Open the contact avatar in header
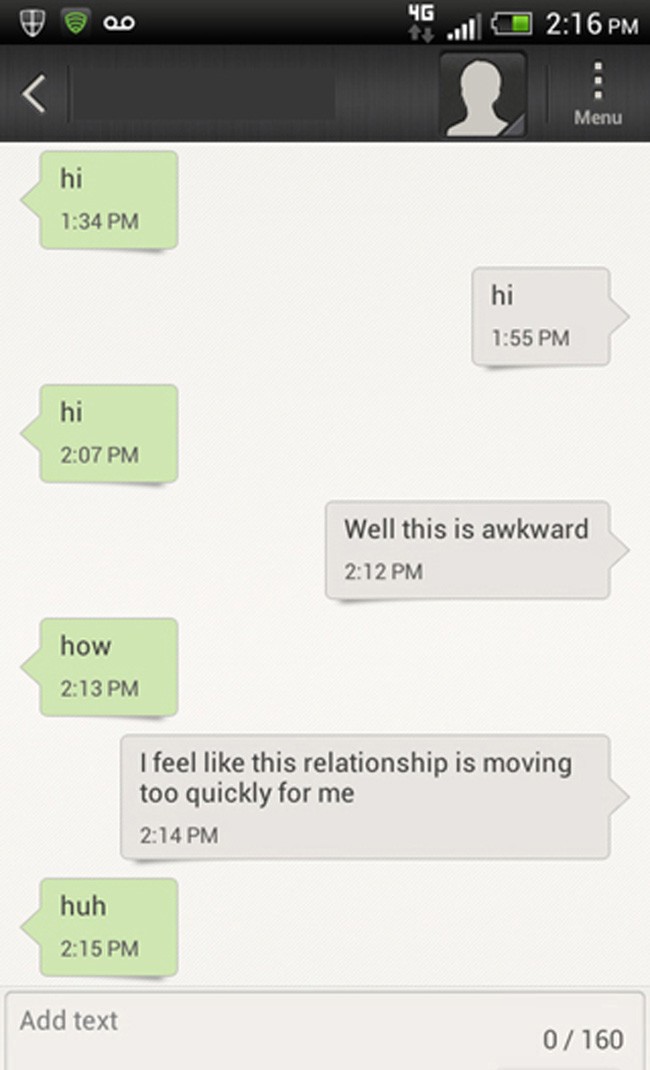The image size is (650, 1070). (x=483, y=95)
